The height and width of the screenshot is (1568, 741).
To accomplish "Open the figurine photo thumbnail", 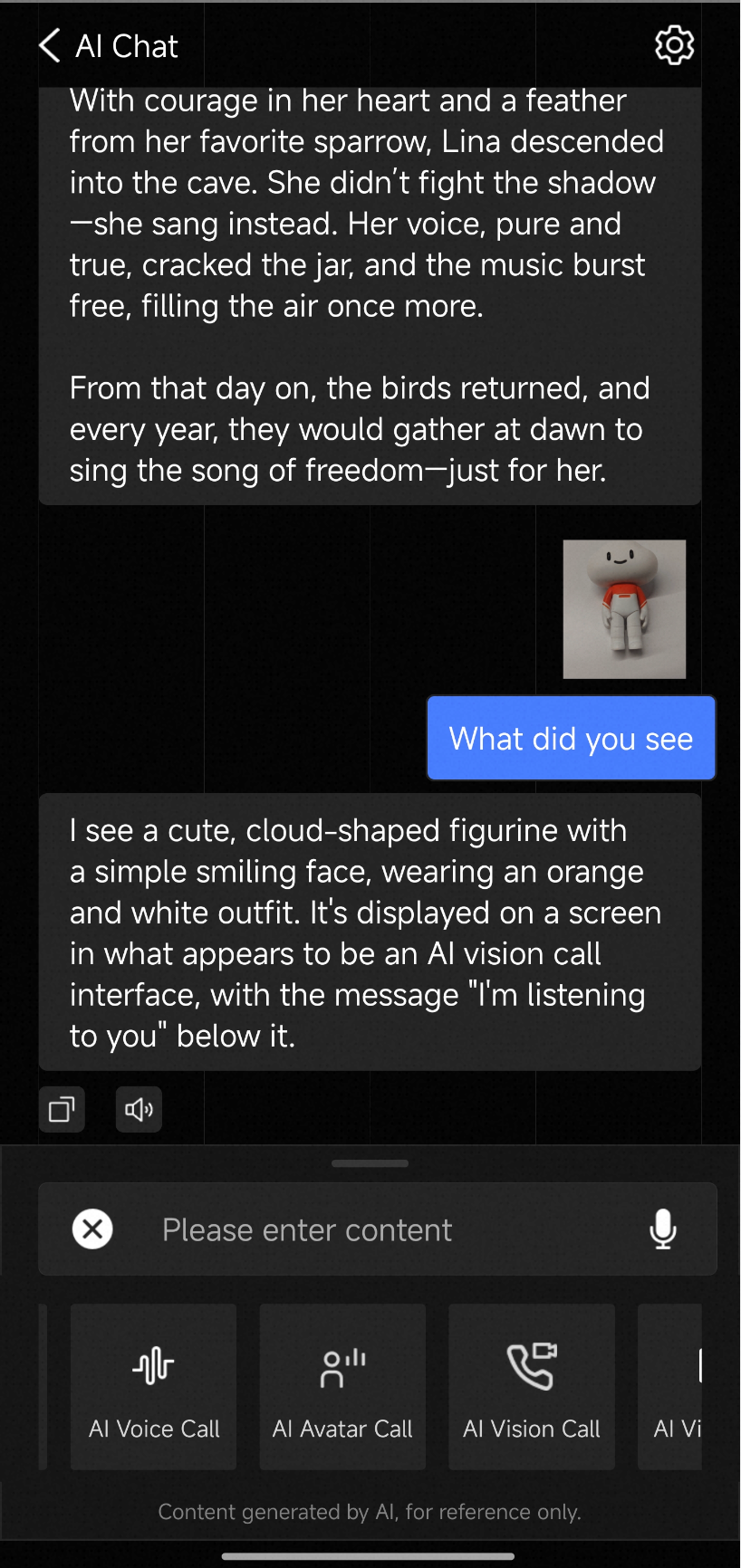I will pos(624,608).
